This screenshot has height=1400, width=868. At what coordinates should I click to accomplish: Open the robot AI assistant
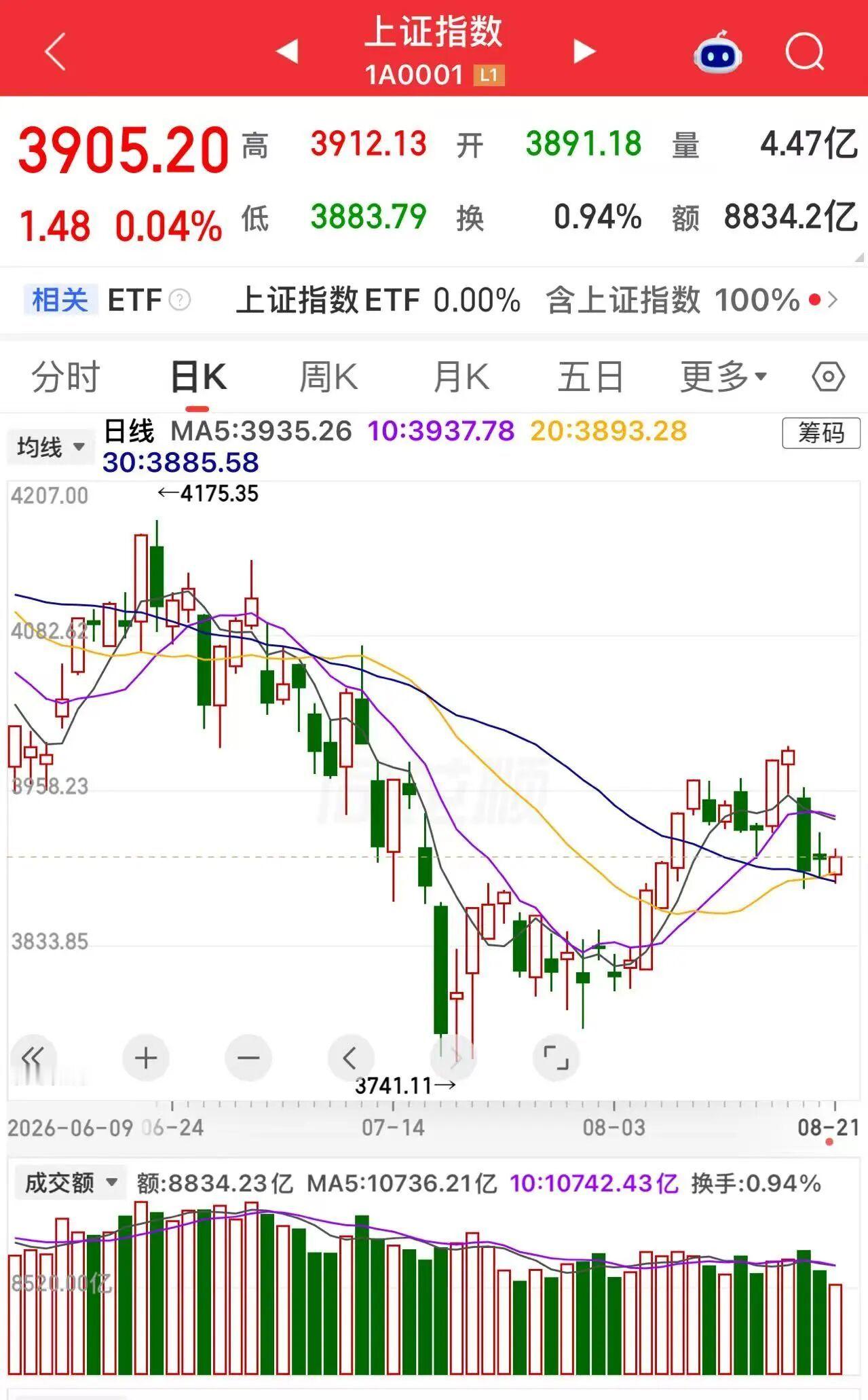tap(717, 52)
